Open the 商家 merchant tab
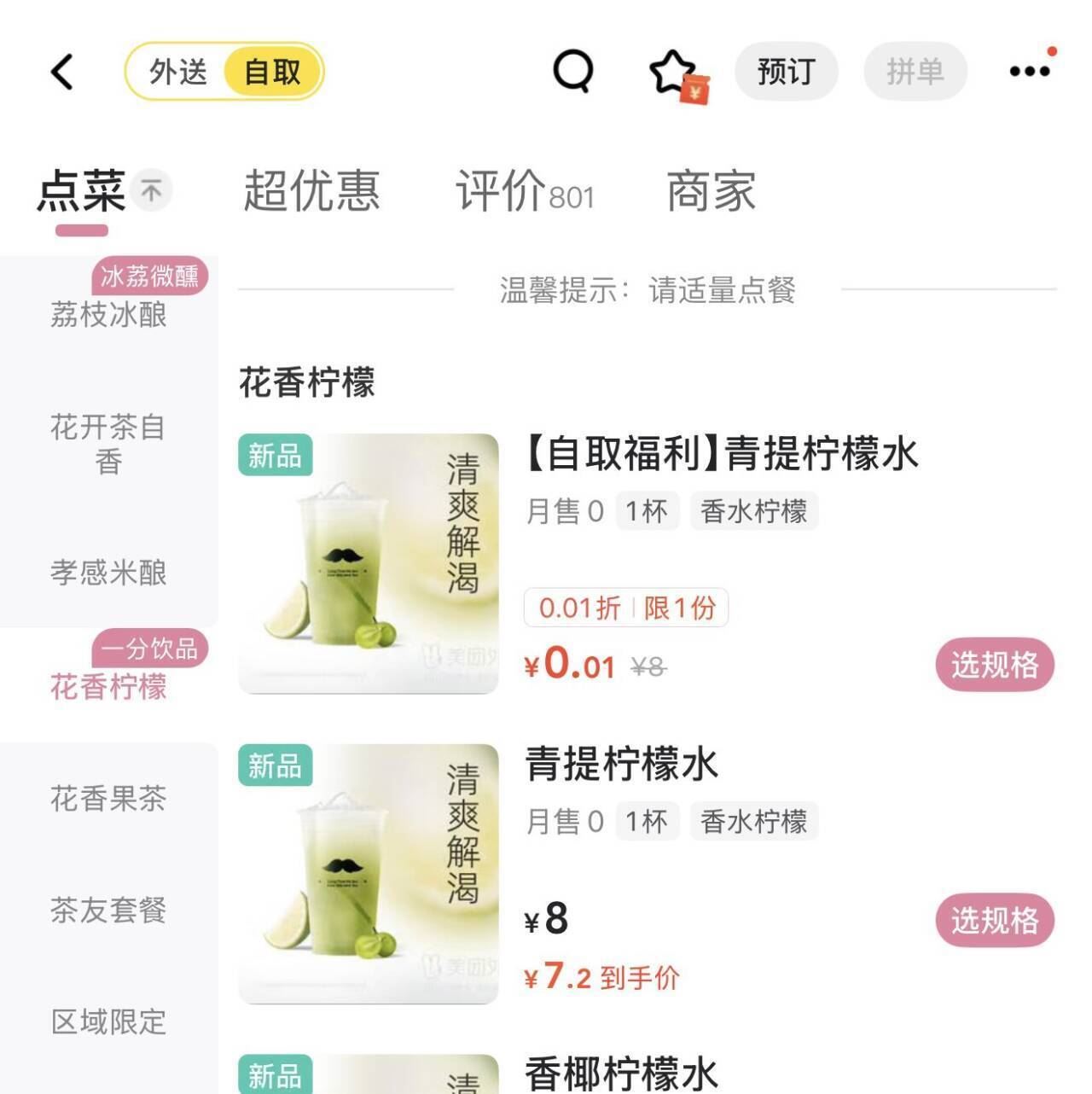 pos(709,192)
